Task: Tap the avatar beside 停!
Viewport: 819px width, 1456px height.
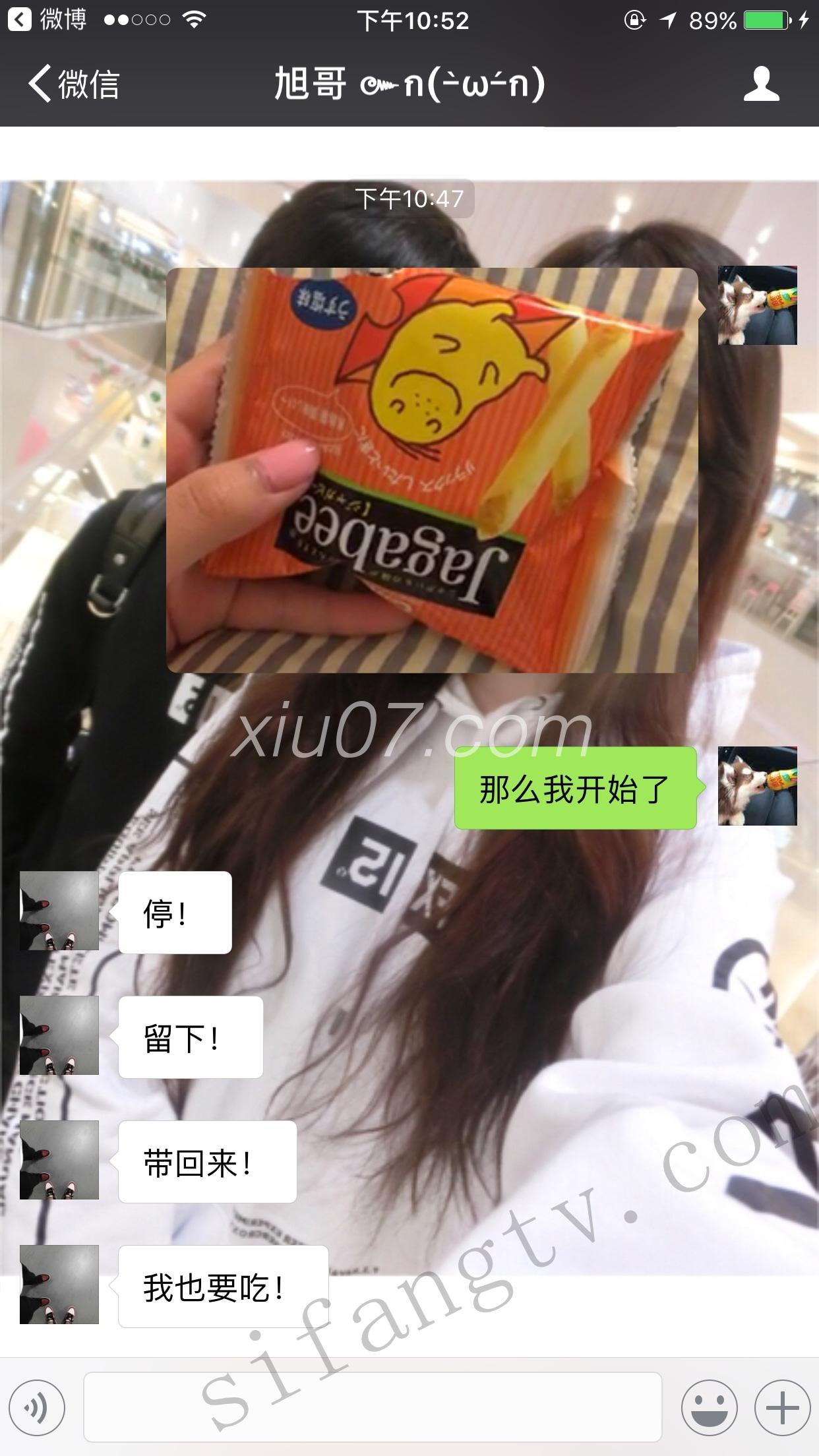Action: point(59,911)
